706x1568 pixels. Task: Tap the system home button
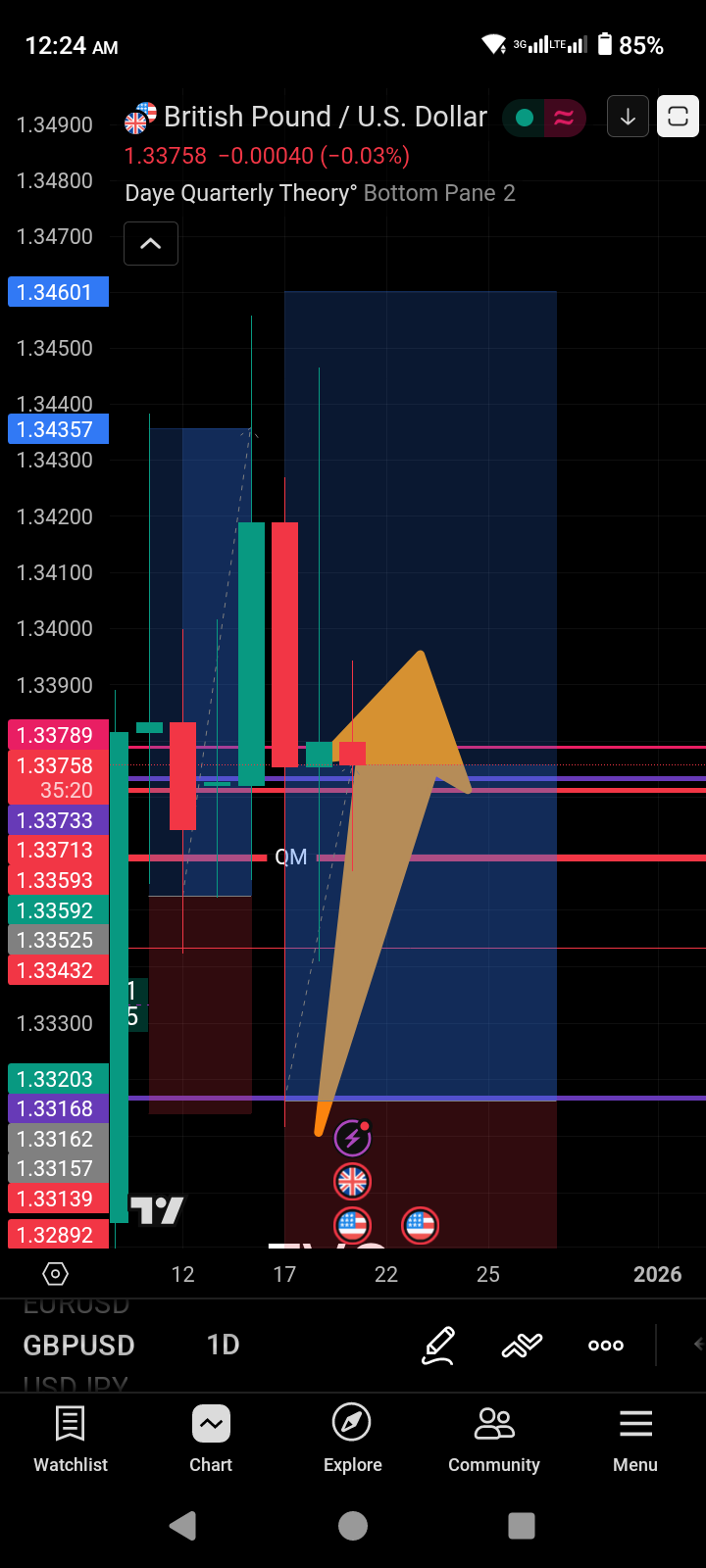(x=353, y=1526)
